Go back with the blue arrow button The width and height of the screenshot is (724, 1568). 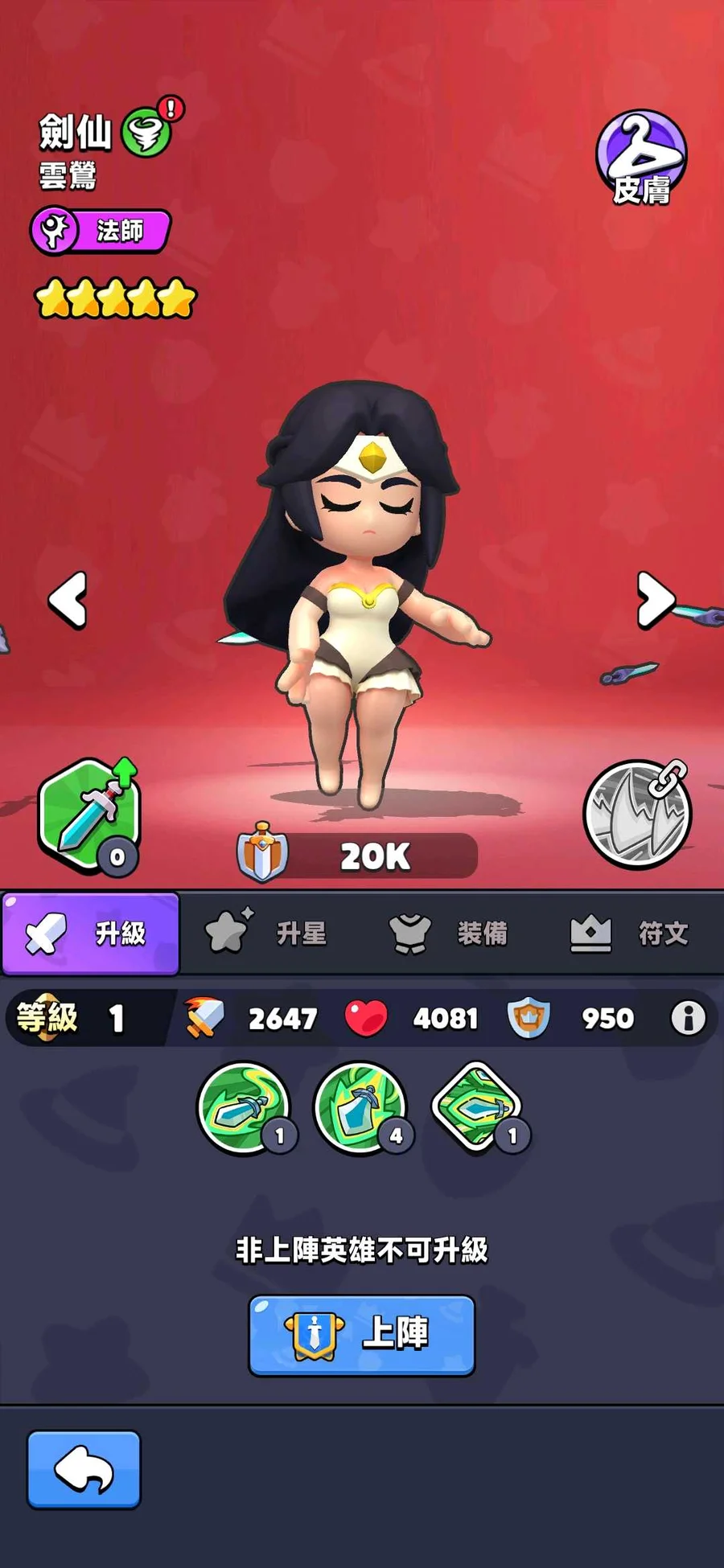click(x=84, y=1469)
